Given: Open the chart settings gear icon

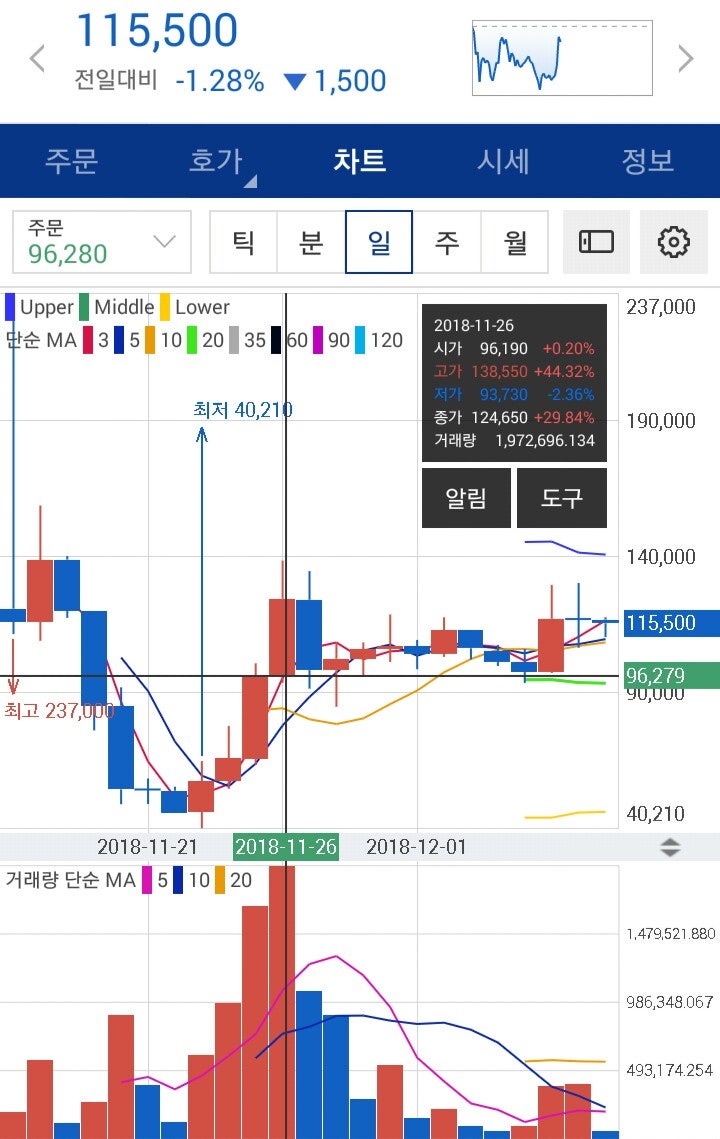Looking at the screenshot, I should tap(674, 242).
